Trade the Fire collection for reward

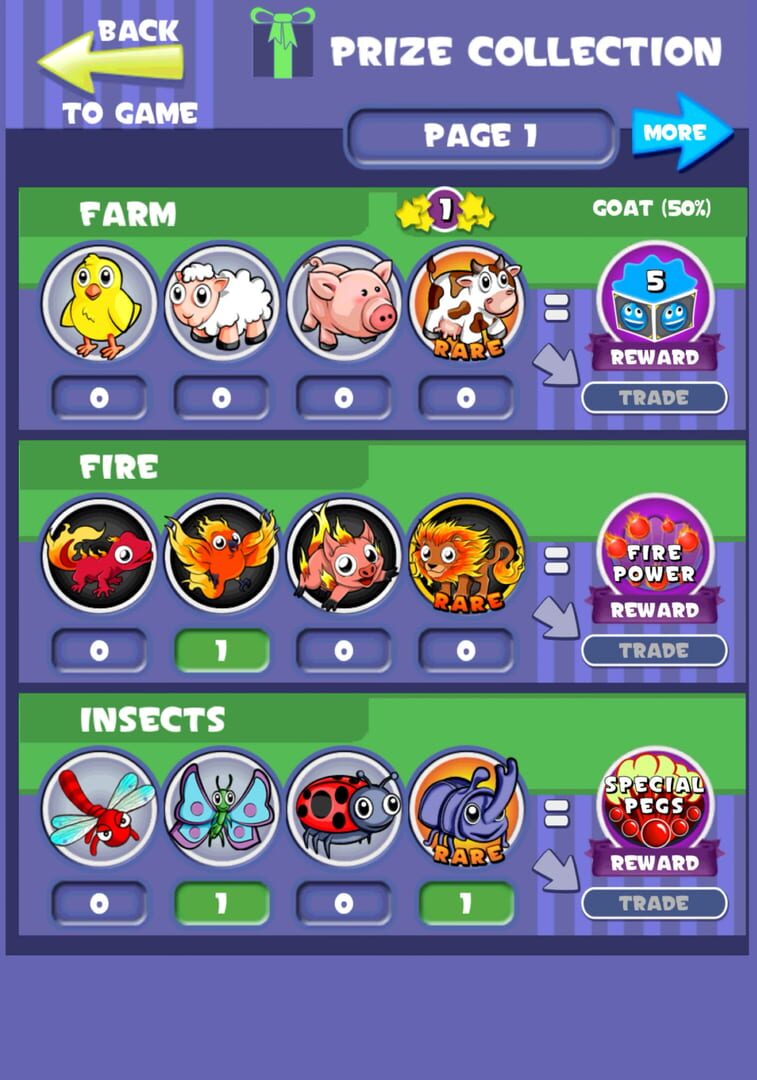click(654, 650)
